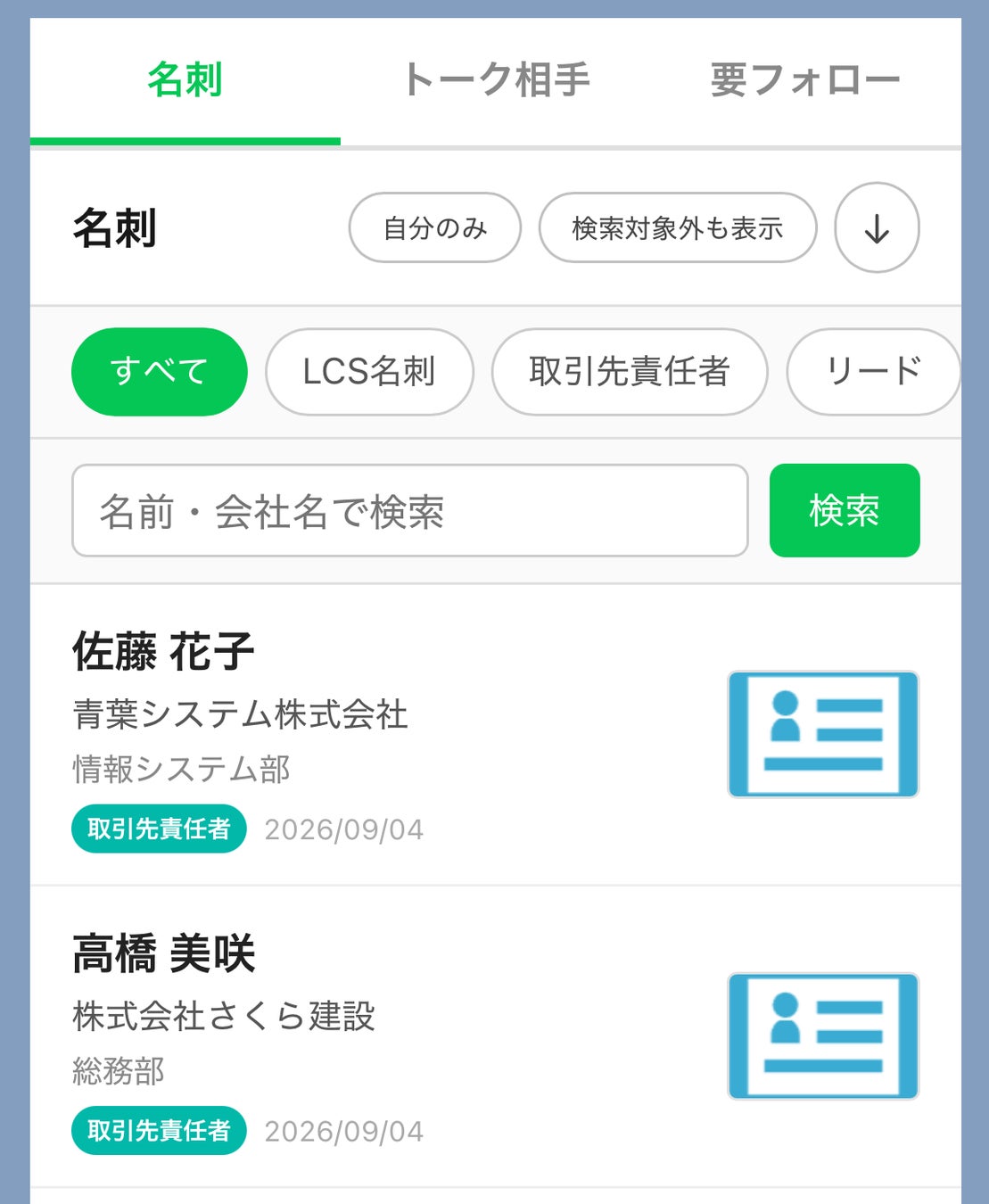Open 佐藤 花子's contact entry
This screenshot has height=1204, width=989.
[x=496, y=735]
